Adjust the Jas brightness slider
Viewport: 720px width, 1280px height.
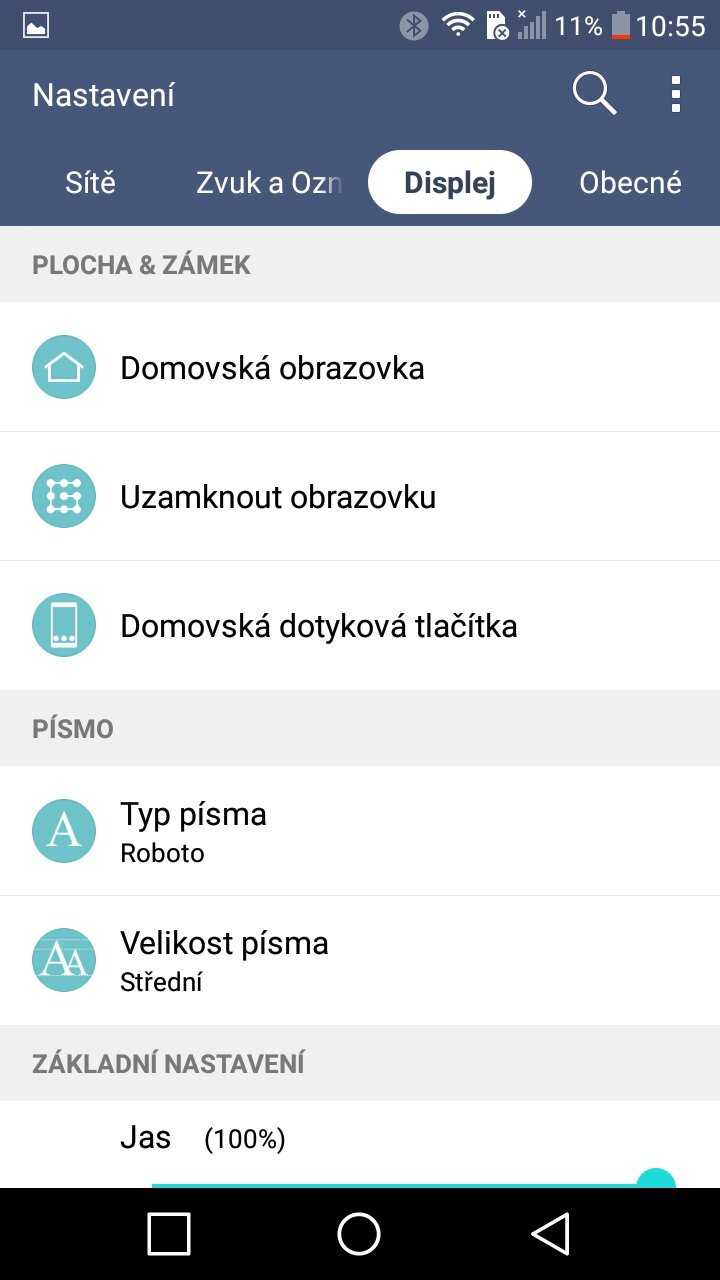[x=655, y=1180]
